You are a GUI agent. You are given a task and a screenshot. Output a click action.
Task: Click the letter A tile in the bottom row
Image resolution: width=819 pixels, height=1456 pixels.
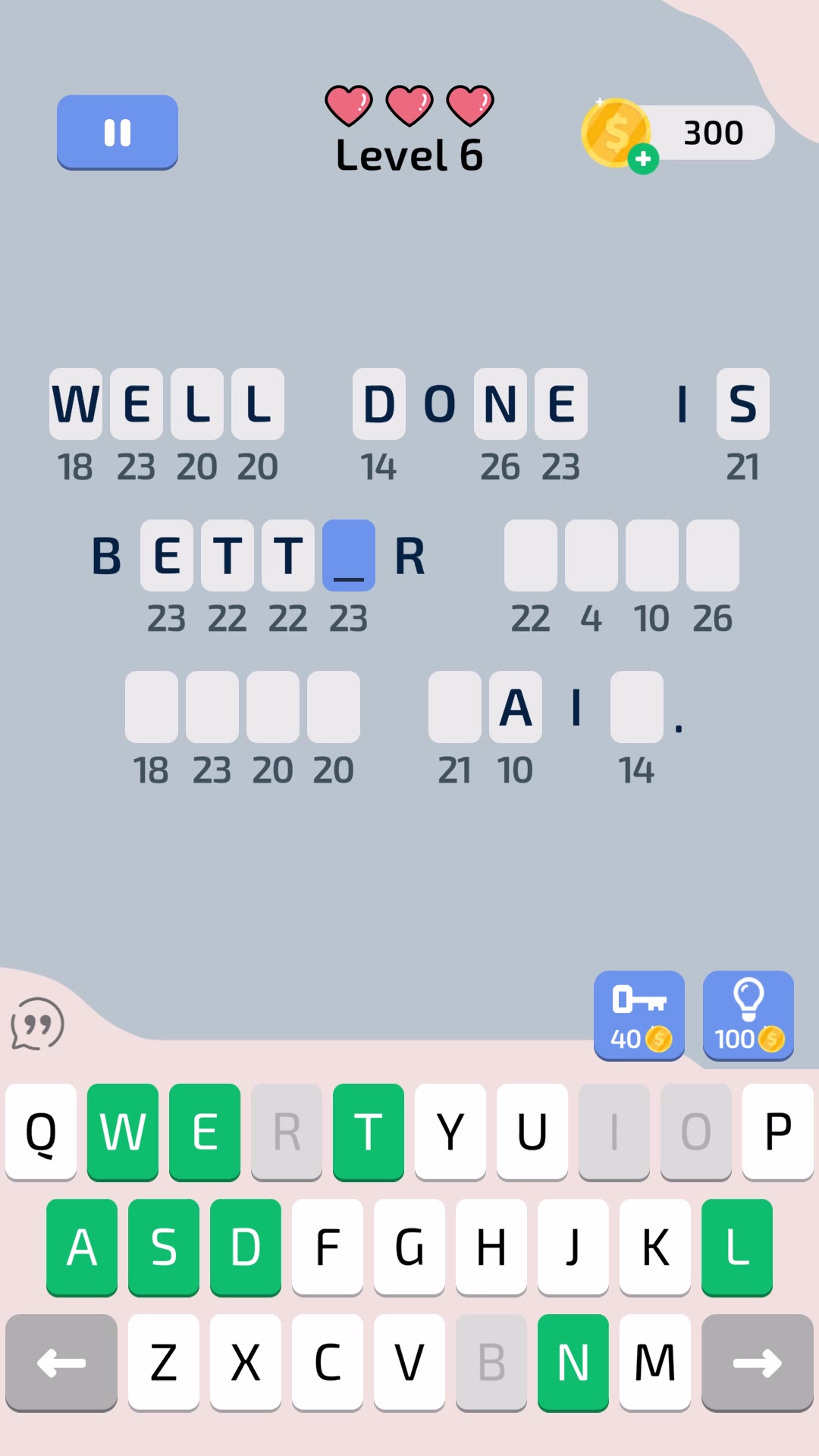(516, 707)
